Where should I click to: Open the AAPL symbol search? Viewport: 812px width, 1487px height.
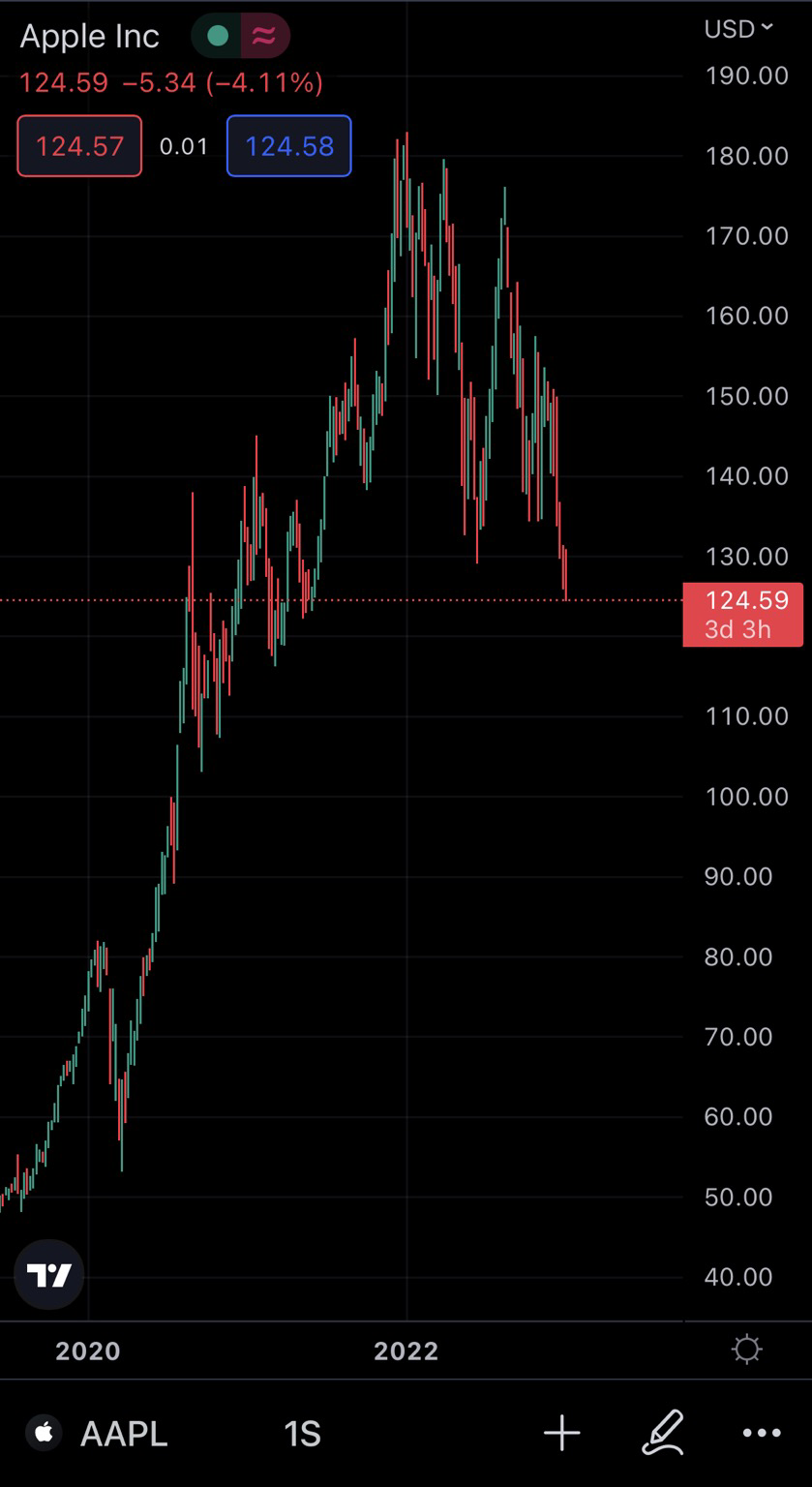pos(98,1433)
